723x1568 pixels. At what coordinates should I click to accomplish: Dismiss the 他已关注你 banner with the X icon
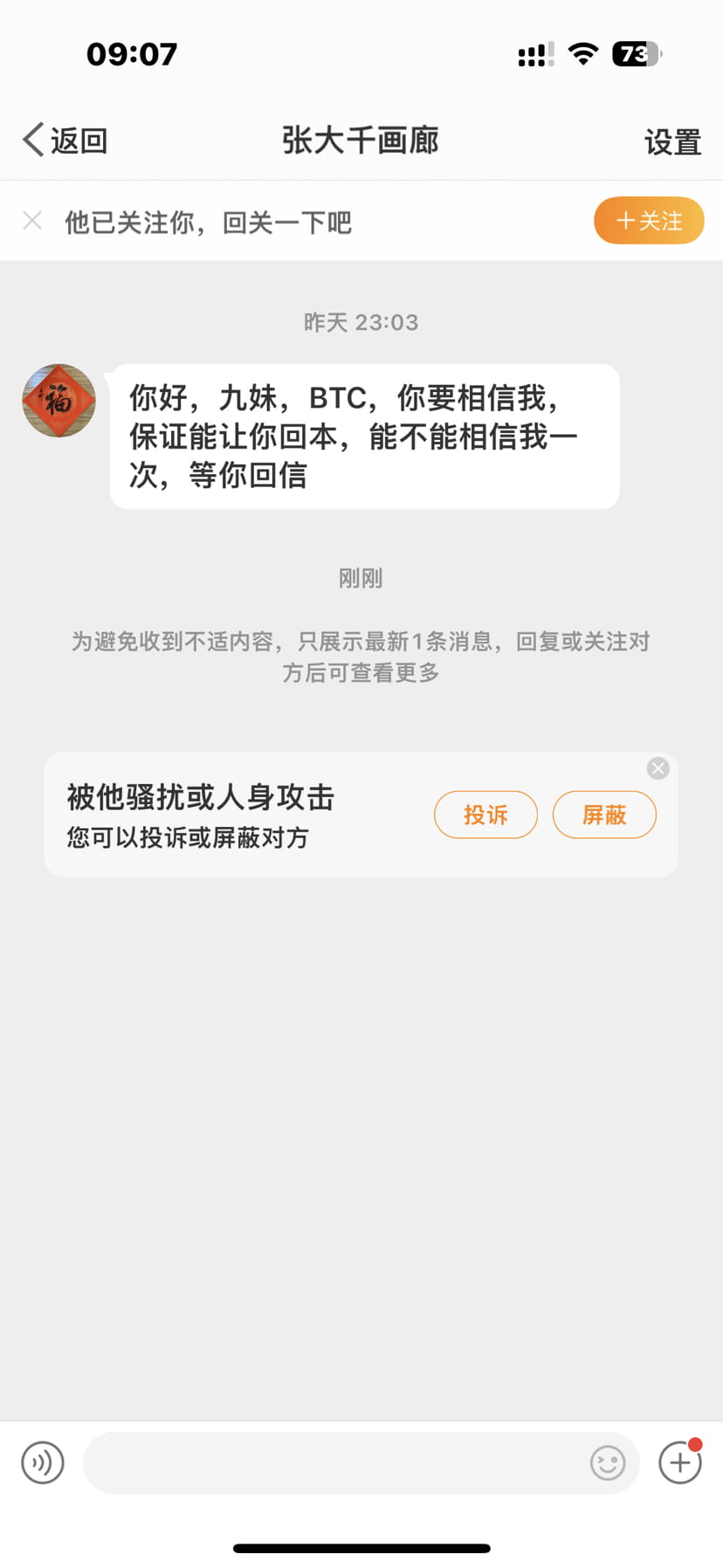32,220
